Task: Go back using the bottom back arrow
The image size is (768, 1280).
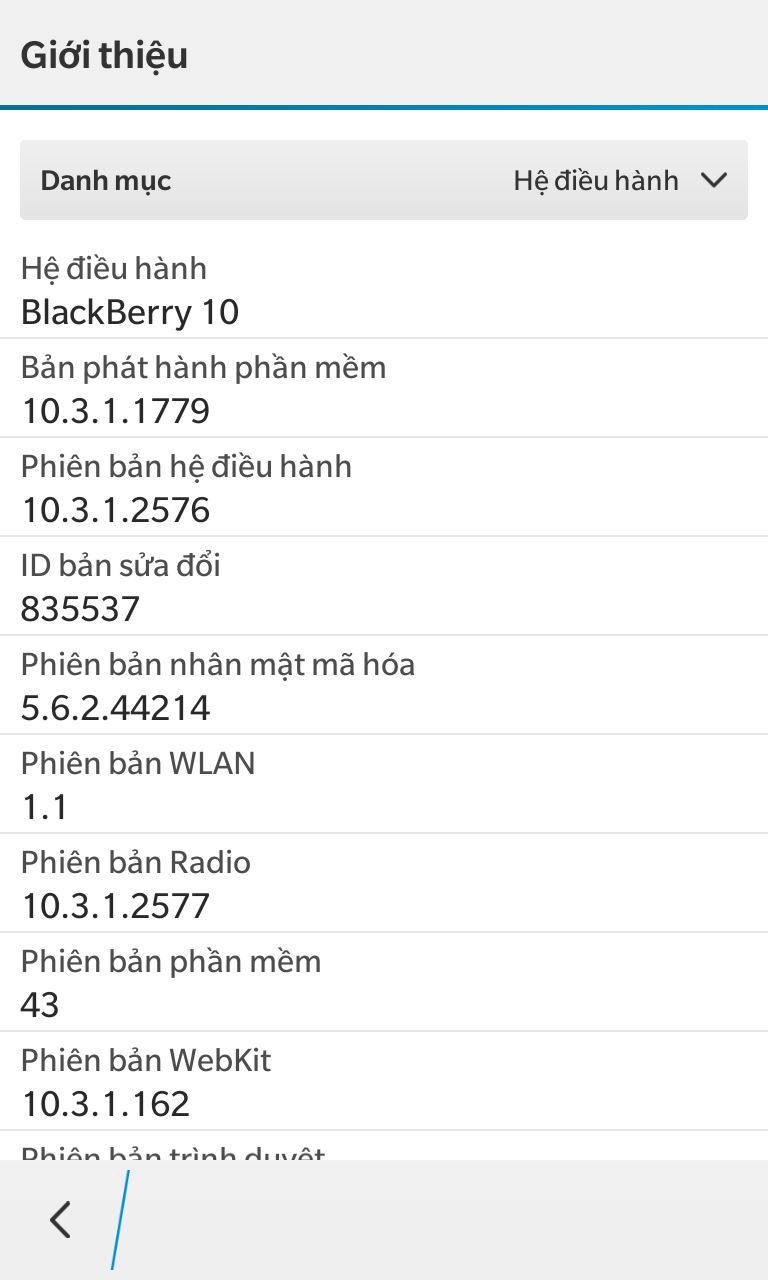Action: click(x=61, y=1220)
